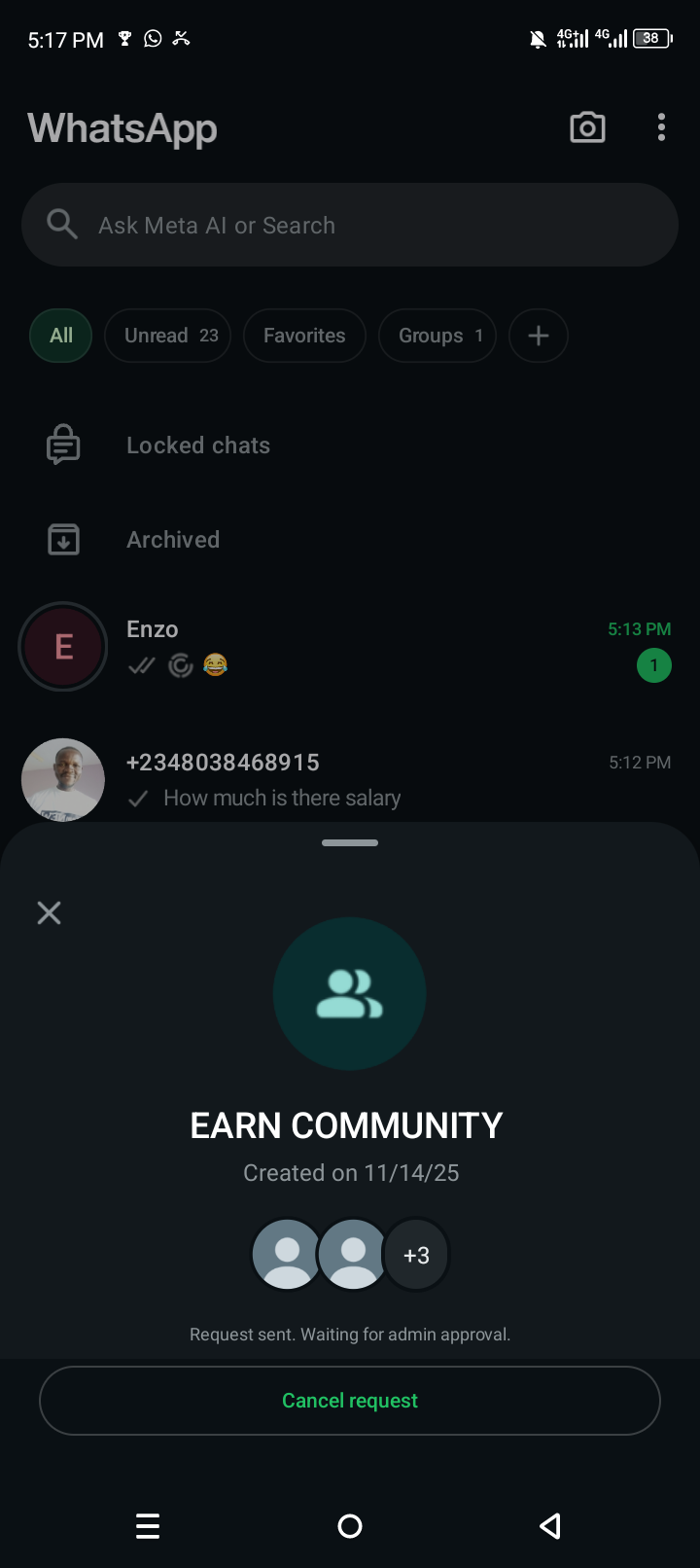This screenshot has width=700, height=1568.
Task: Select the All filter chip
Action: click(x=61, y=336)
